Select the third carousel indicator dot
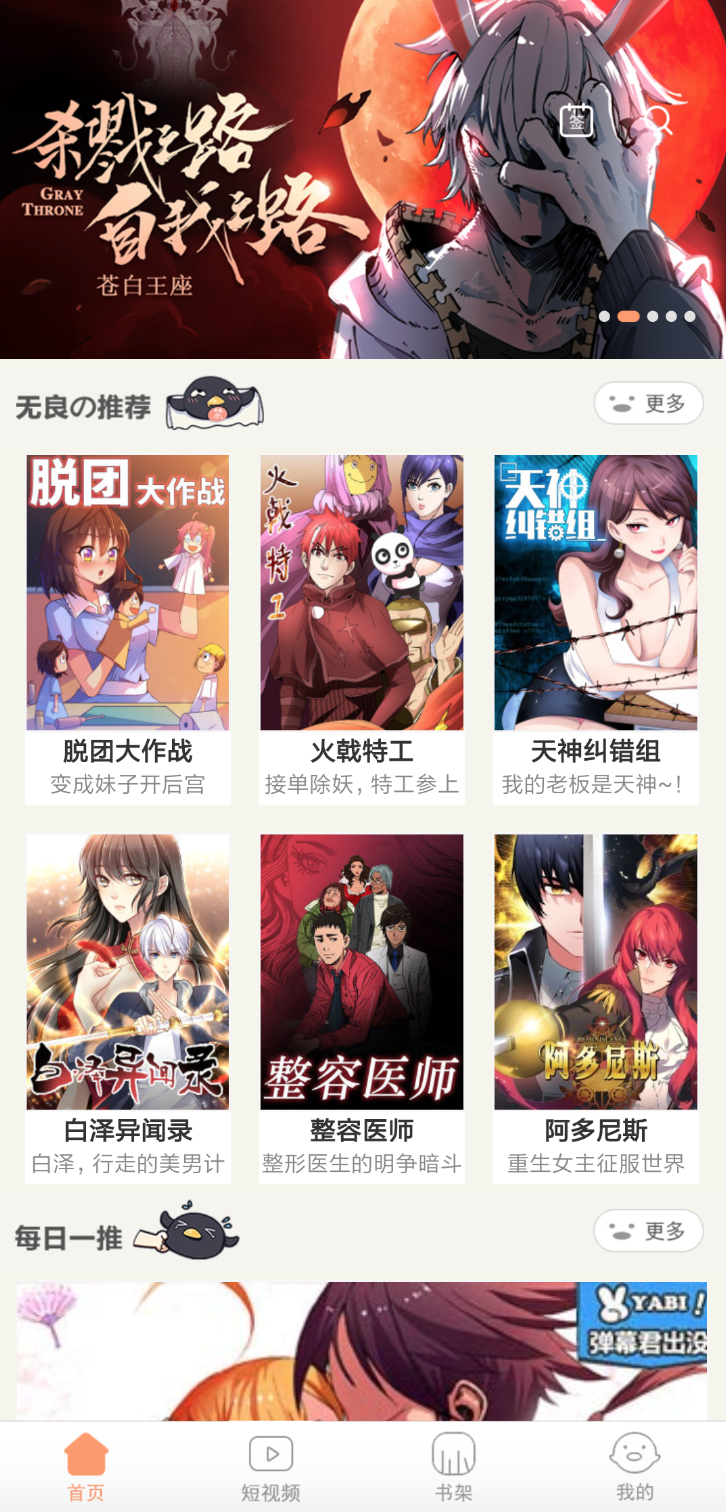Image resolution: width=726 pixels, height=1512 pixels. point(650,318)
